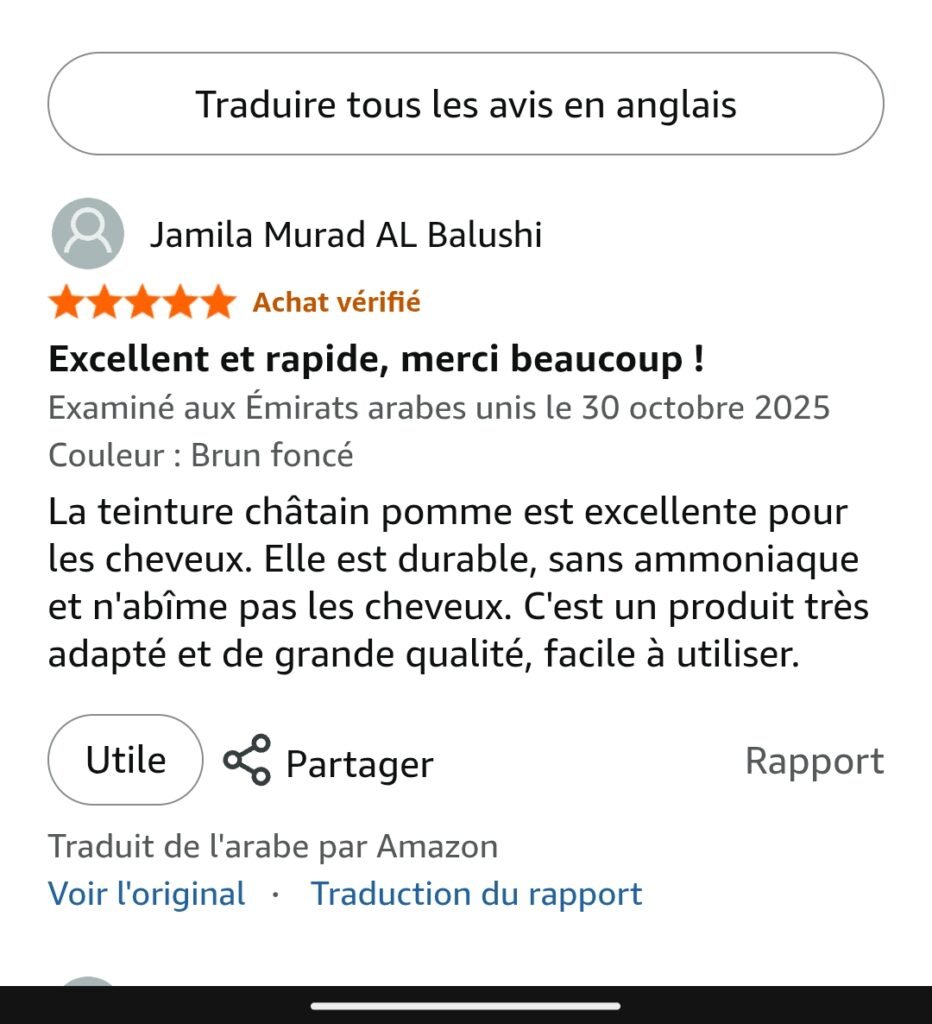Tap Traduire tous les avis en anglais
Image resolution: width=932 pixels, height=1024 pixels.
tap(465, 104)
